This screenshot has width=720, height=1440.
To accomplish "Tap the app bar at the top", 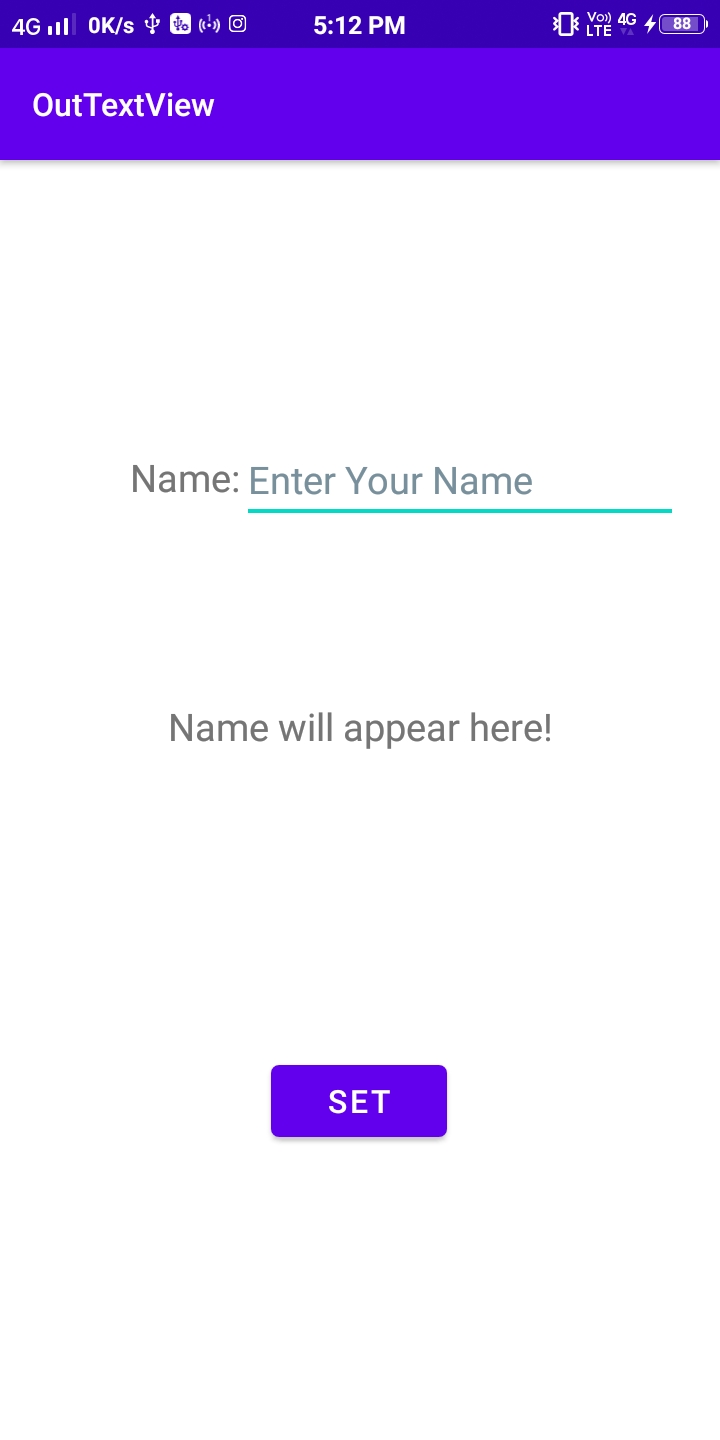I will (360, 104).
